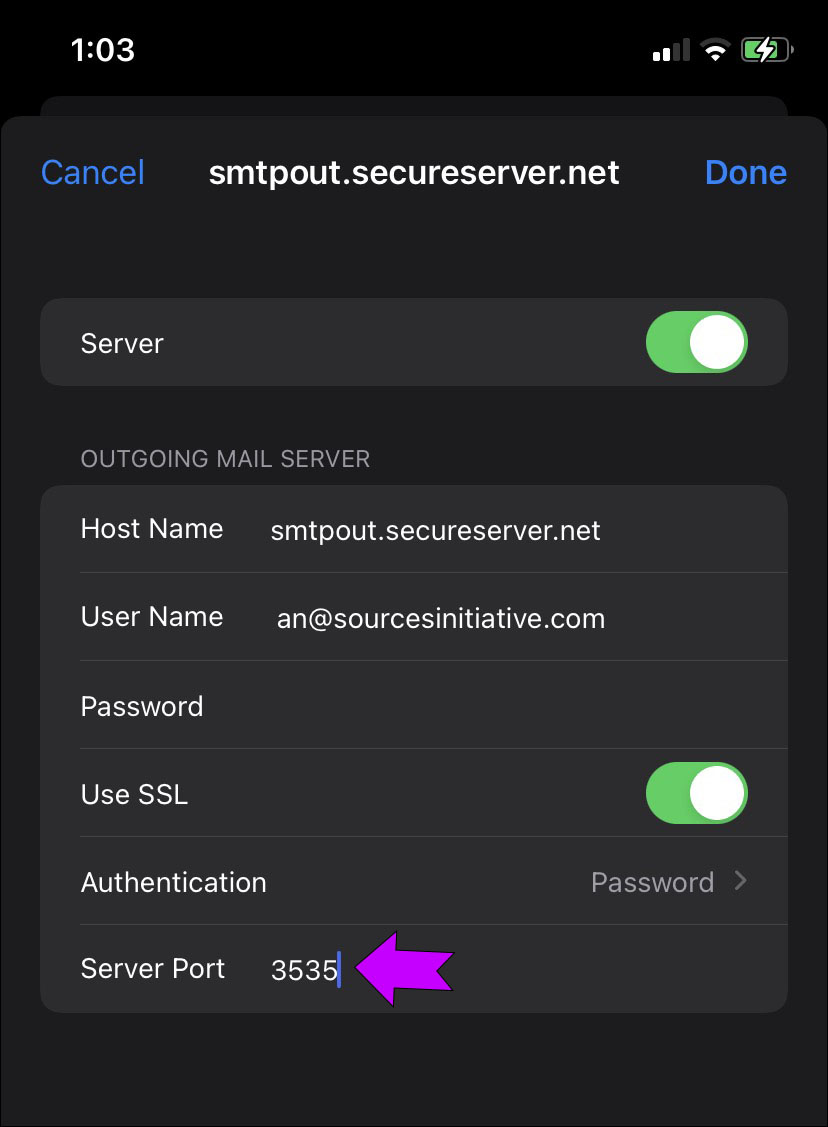Screen dimensions: 828x1127
Task: Cancel editing the SMTP server
Action: pos(93,172)
